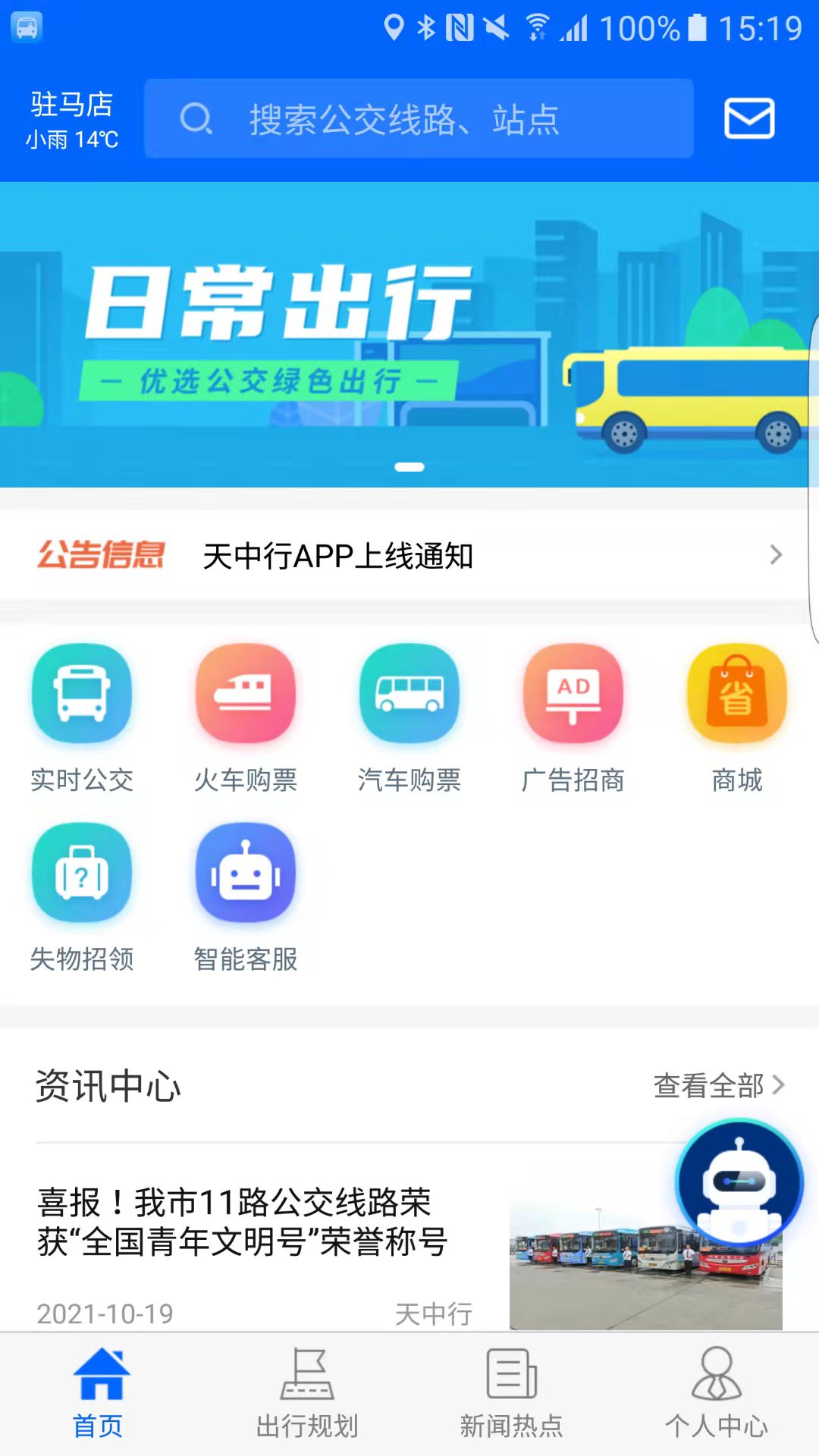The height and width of the screenshot is (1456, 819).
Task: Tap the banner page indicator dash
Action: click(x=409, y=467)
